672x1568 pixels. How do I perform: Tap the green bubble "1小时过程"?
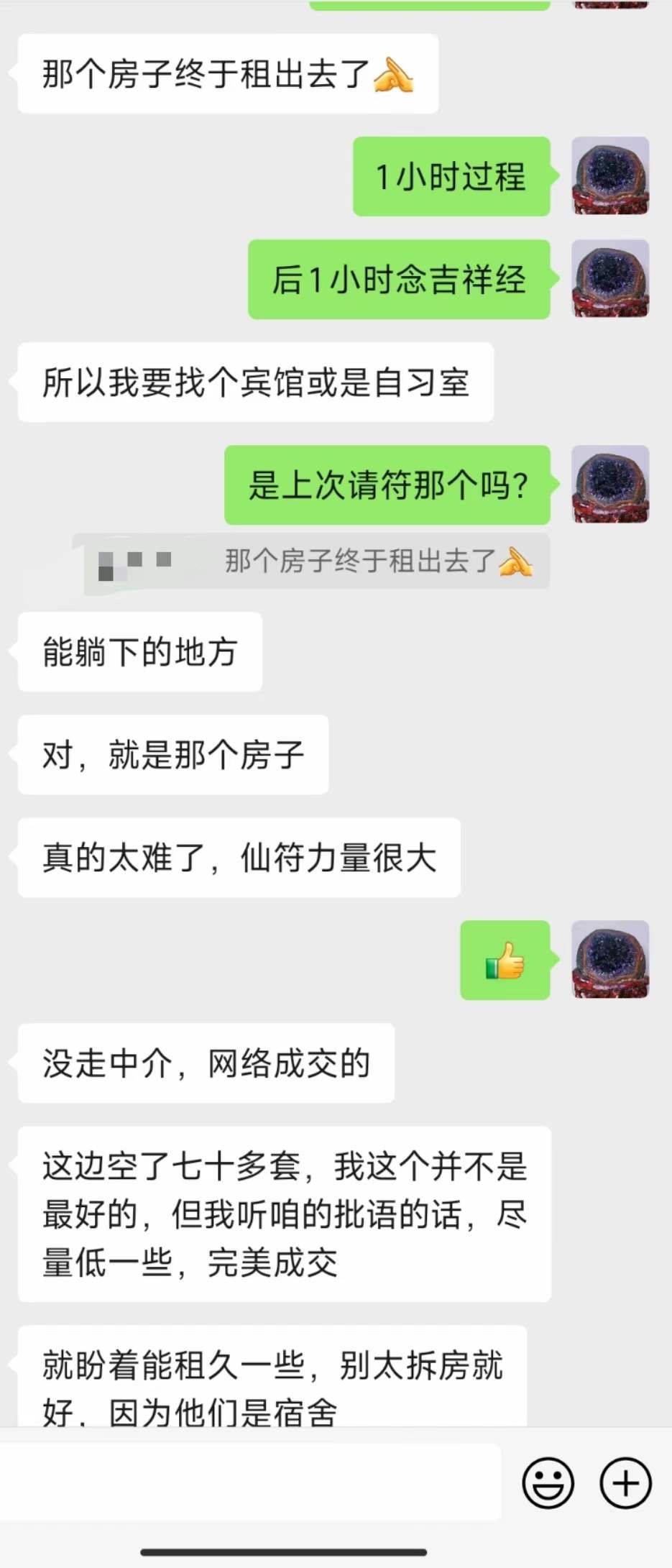[451, 178]
